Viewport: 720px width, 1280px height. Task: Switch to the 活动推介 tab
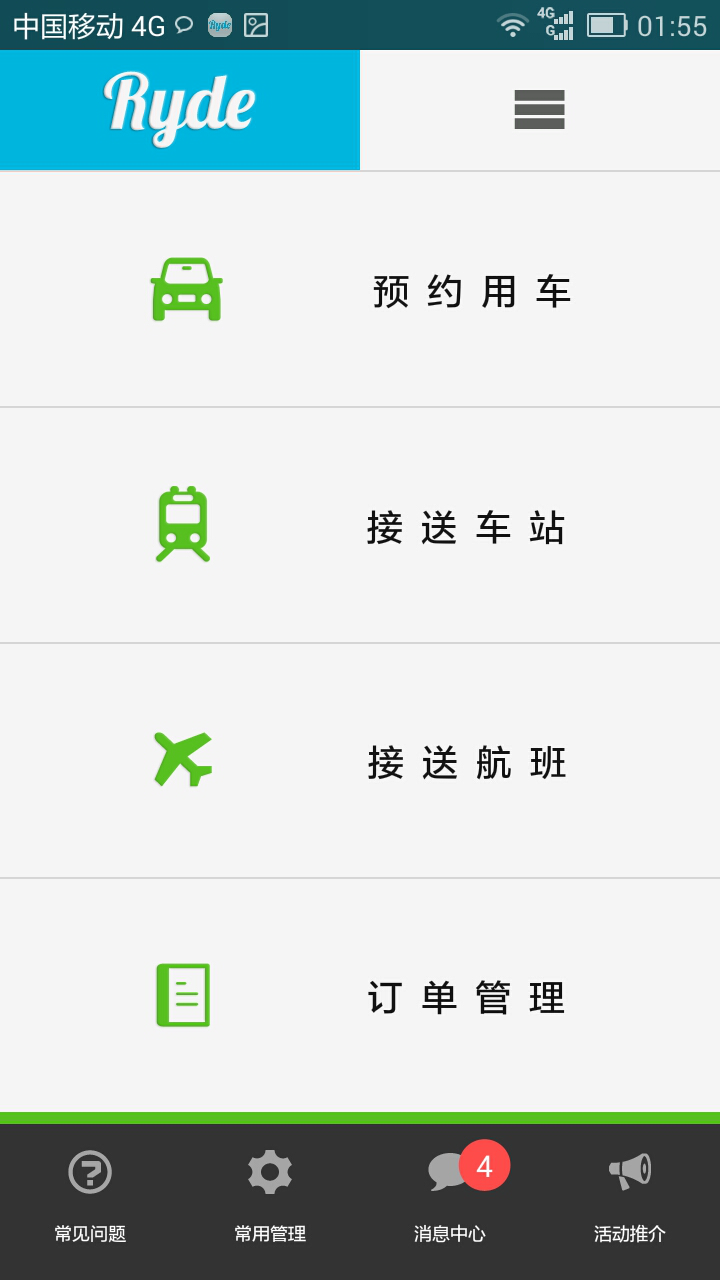[628, 1195]
